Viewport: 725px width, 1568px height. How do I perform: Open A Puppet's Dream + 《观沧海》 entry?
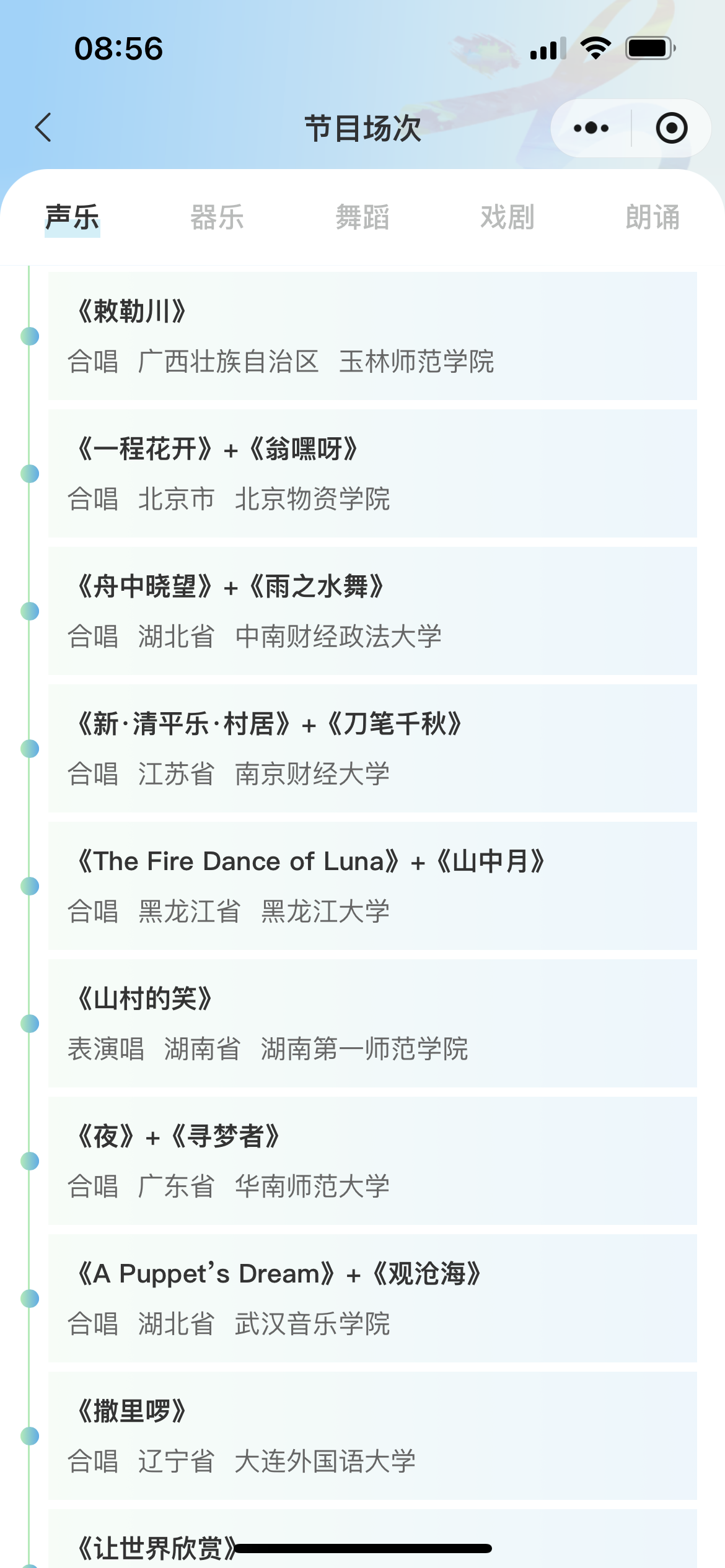[372, 1298]
